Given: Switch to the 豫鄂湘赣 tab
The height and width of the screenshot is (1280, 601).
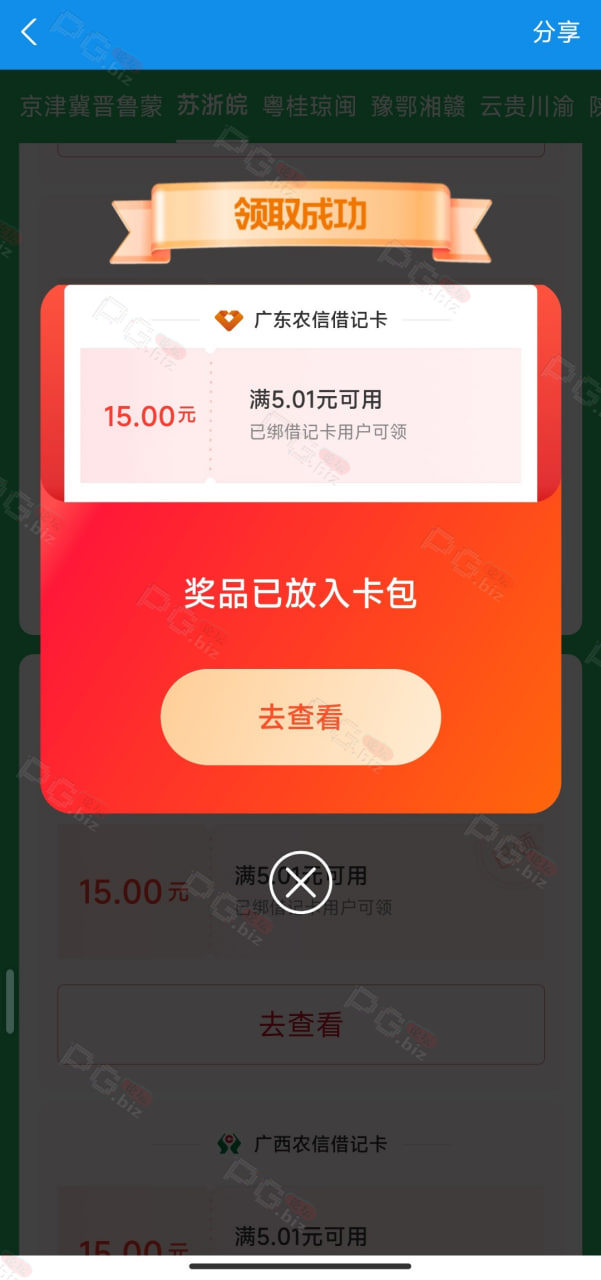Looking at the screenshot, I should click(418, 107).
